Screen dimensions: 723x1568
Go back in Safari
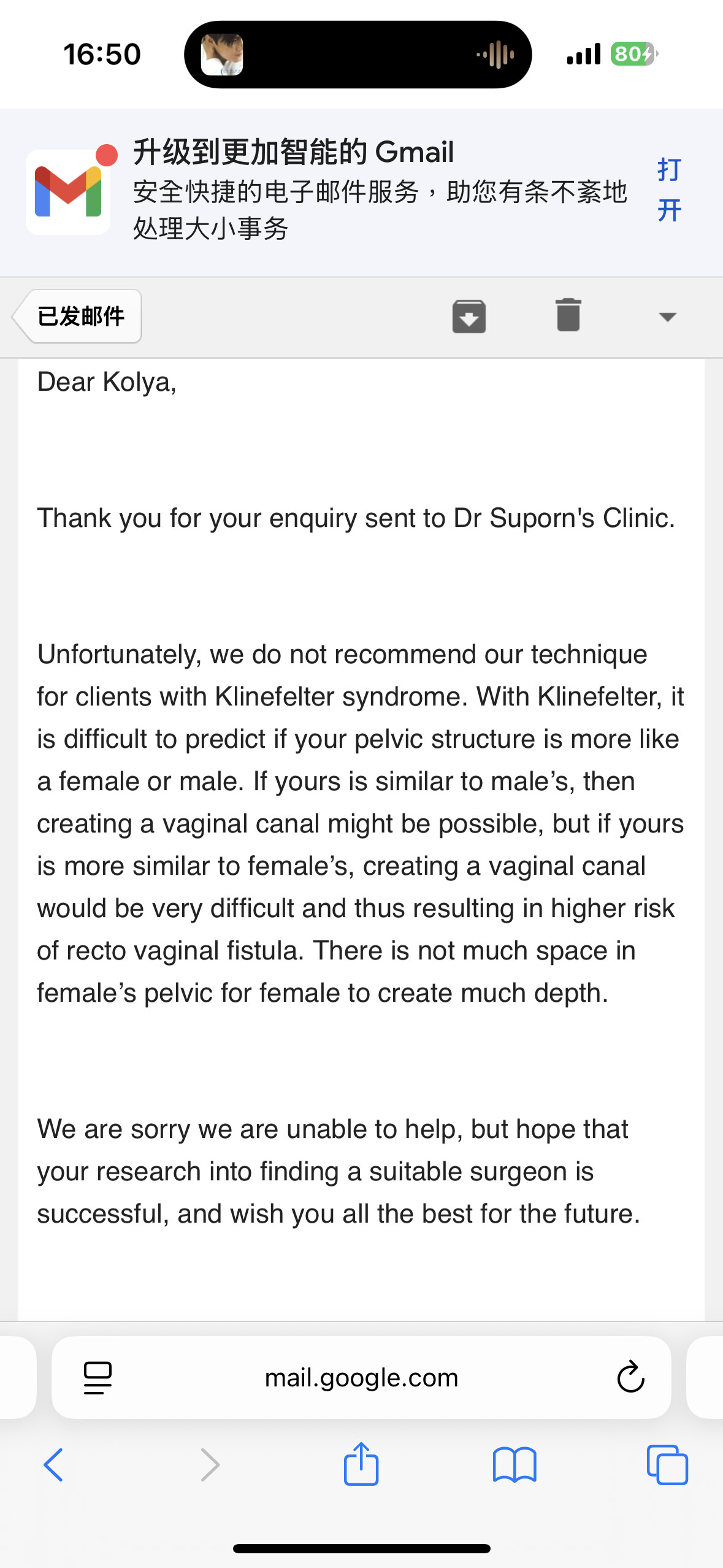coord(54,1465)
